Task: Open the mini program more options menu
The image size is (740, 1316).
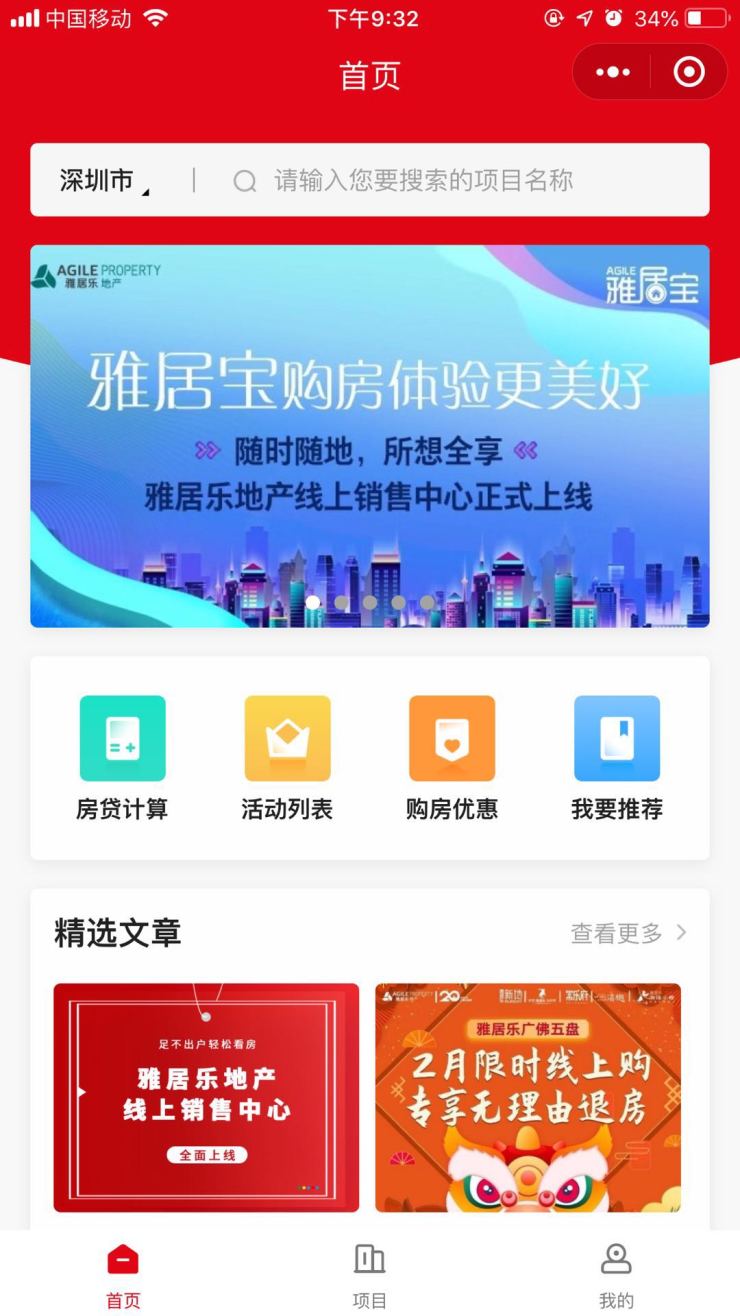Action: (x=612, y=73)
